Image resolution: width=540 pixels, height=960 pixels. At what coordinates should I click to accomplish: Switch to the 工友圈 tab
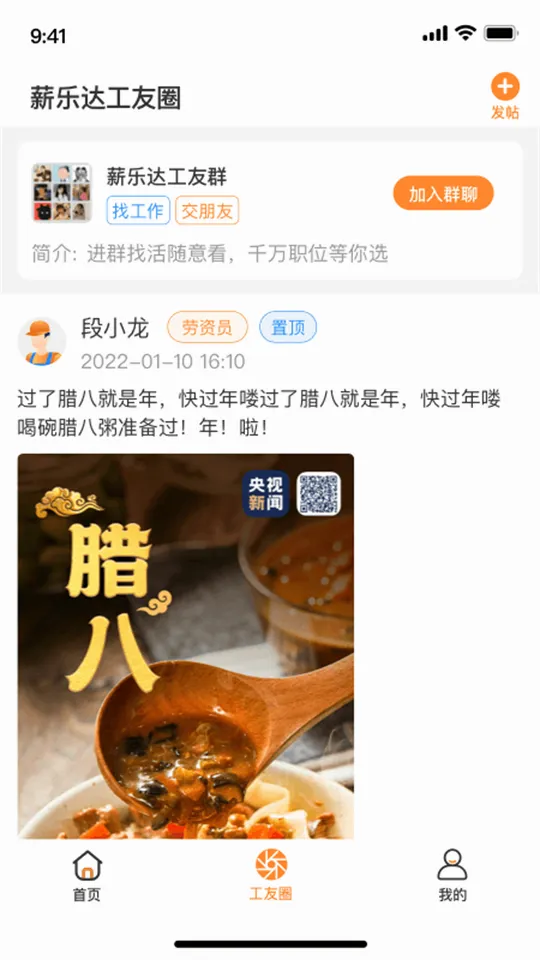click(271, 876)
